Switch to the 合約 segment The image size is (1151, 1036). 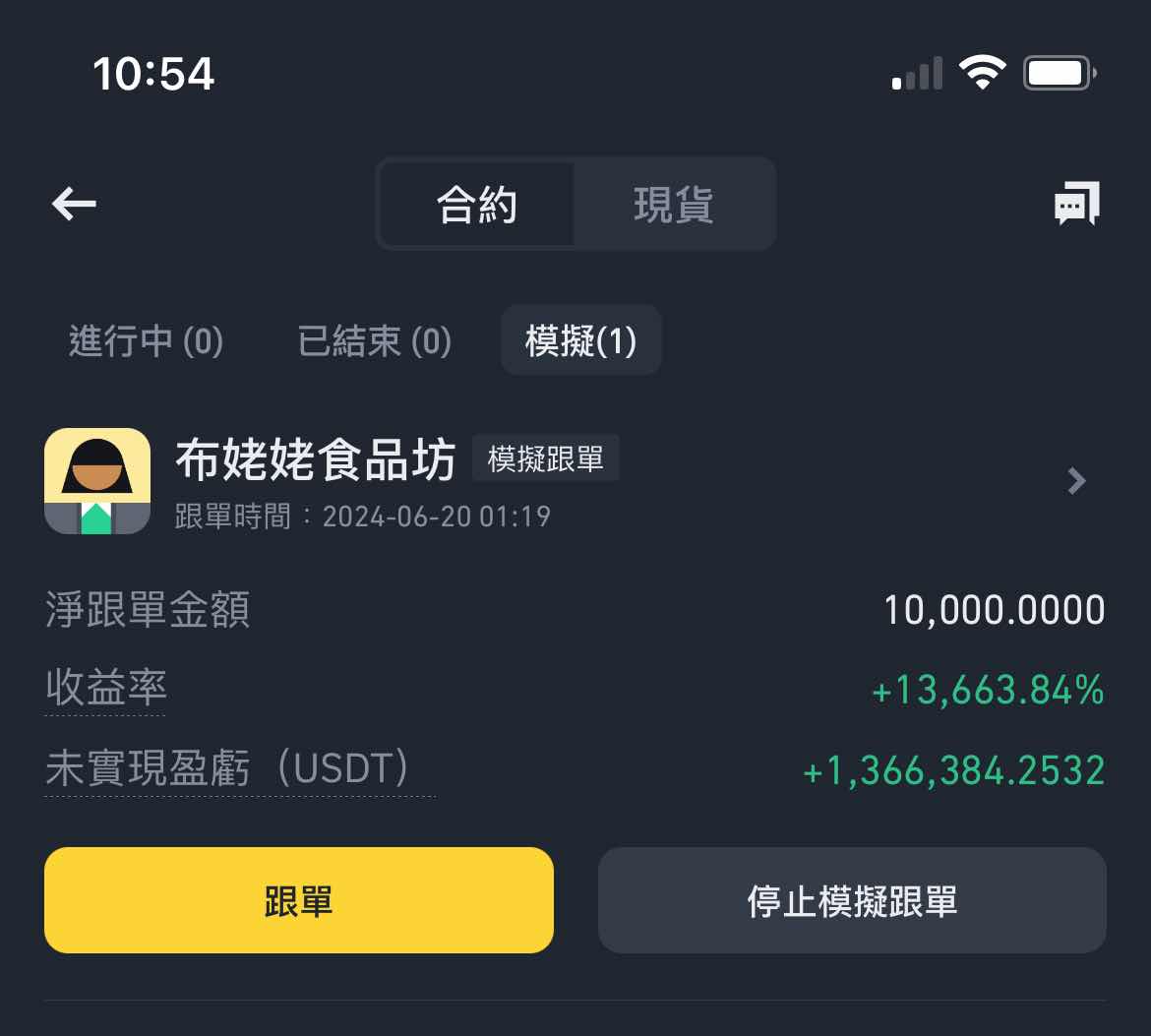pyautogui.click(x=477, y=205)
